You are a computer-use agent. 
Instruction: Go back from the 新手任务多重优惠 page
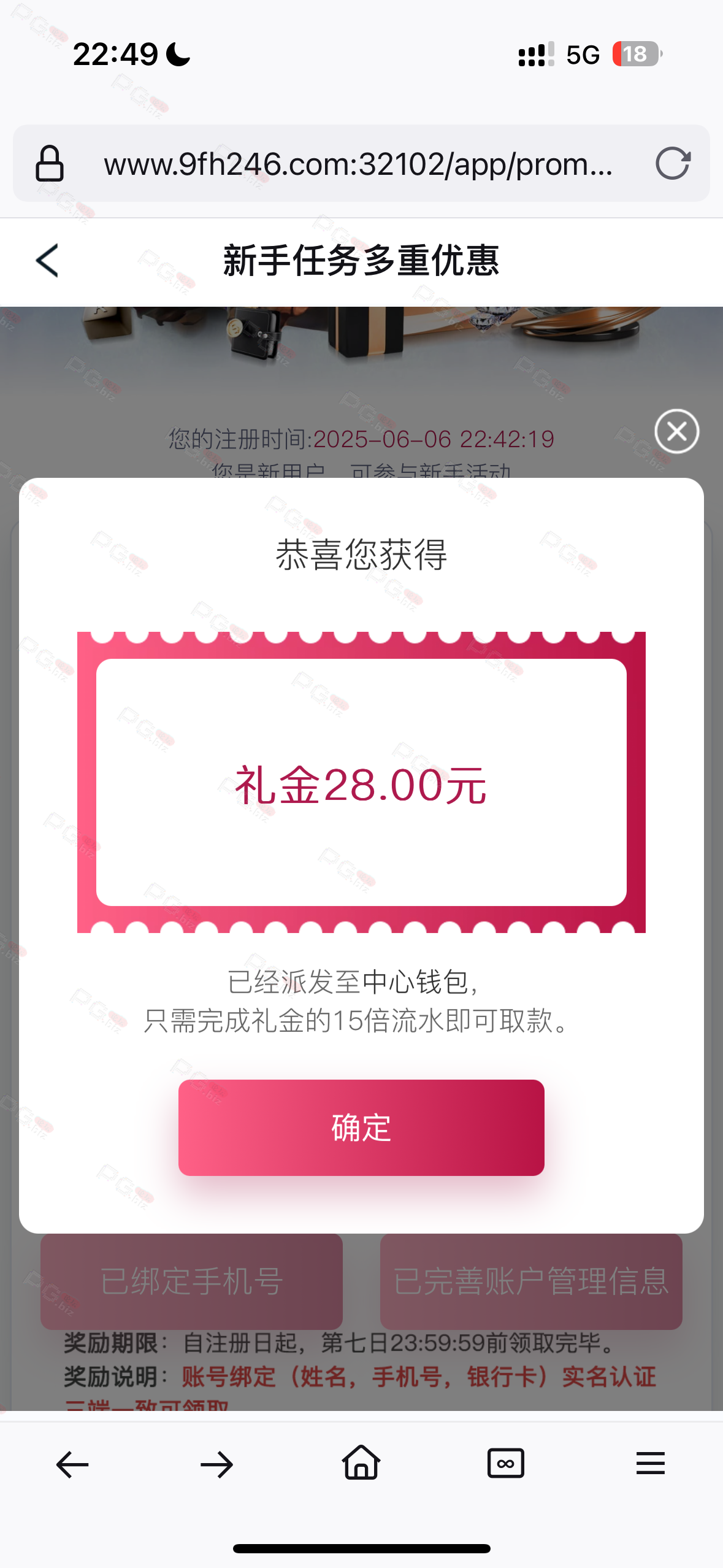[47, 261]
